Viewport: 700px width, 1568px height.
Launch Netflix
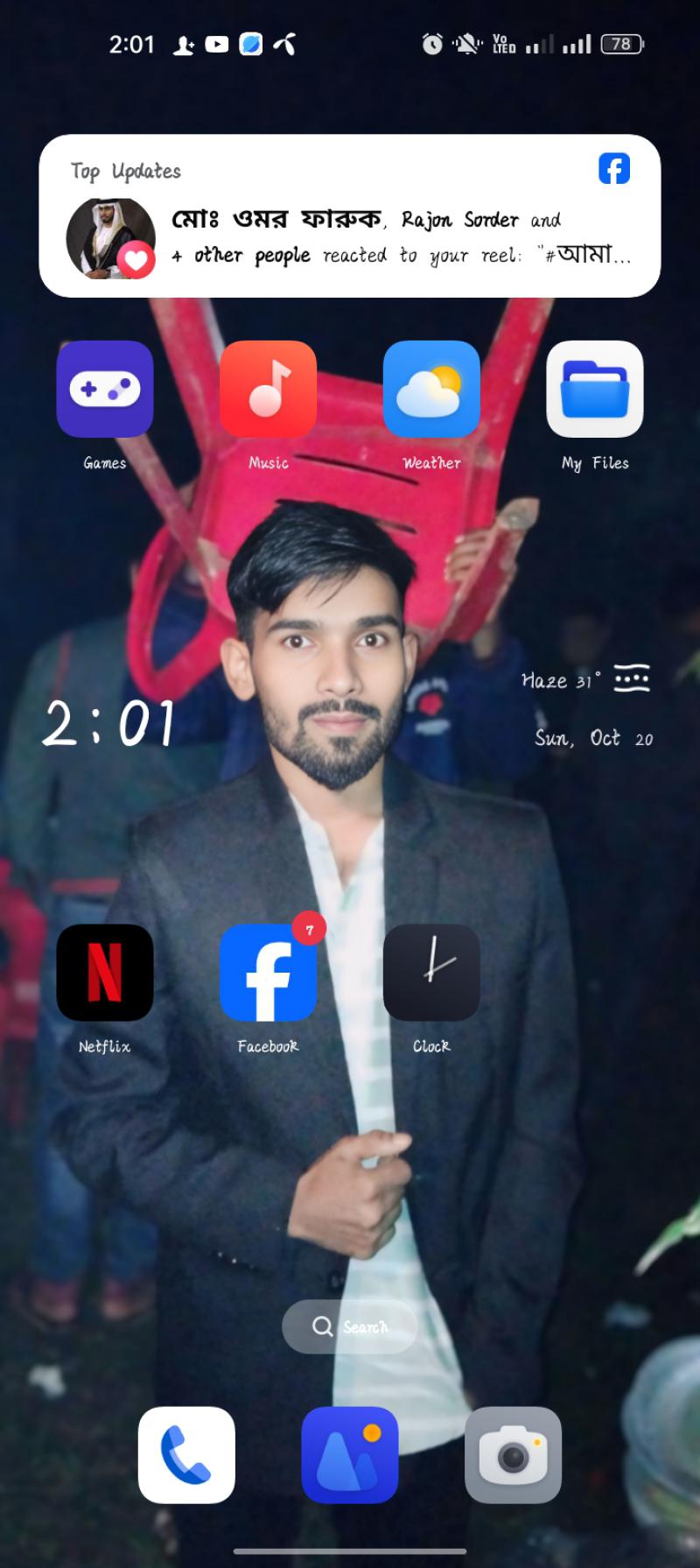click(105, 973)
